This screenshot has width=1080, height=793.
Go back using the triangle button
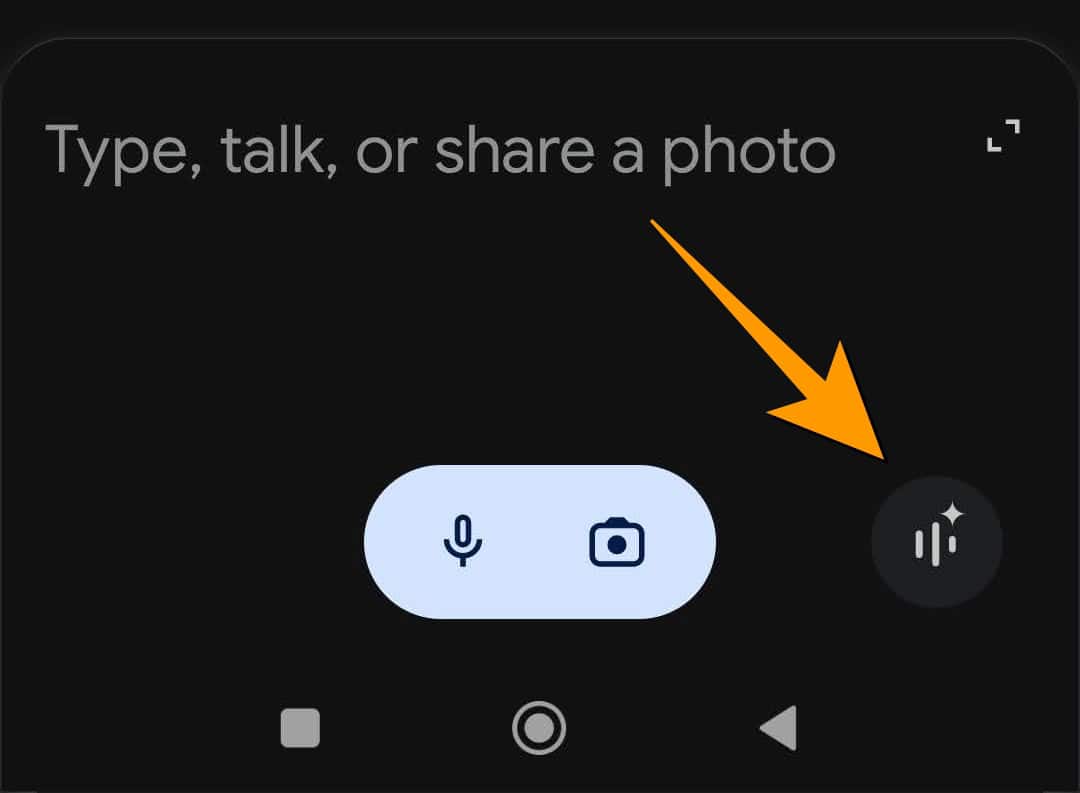click(x=778, y=727)
